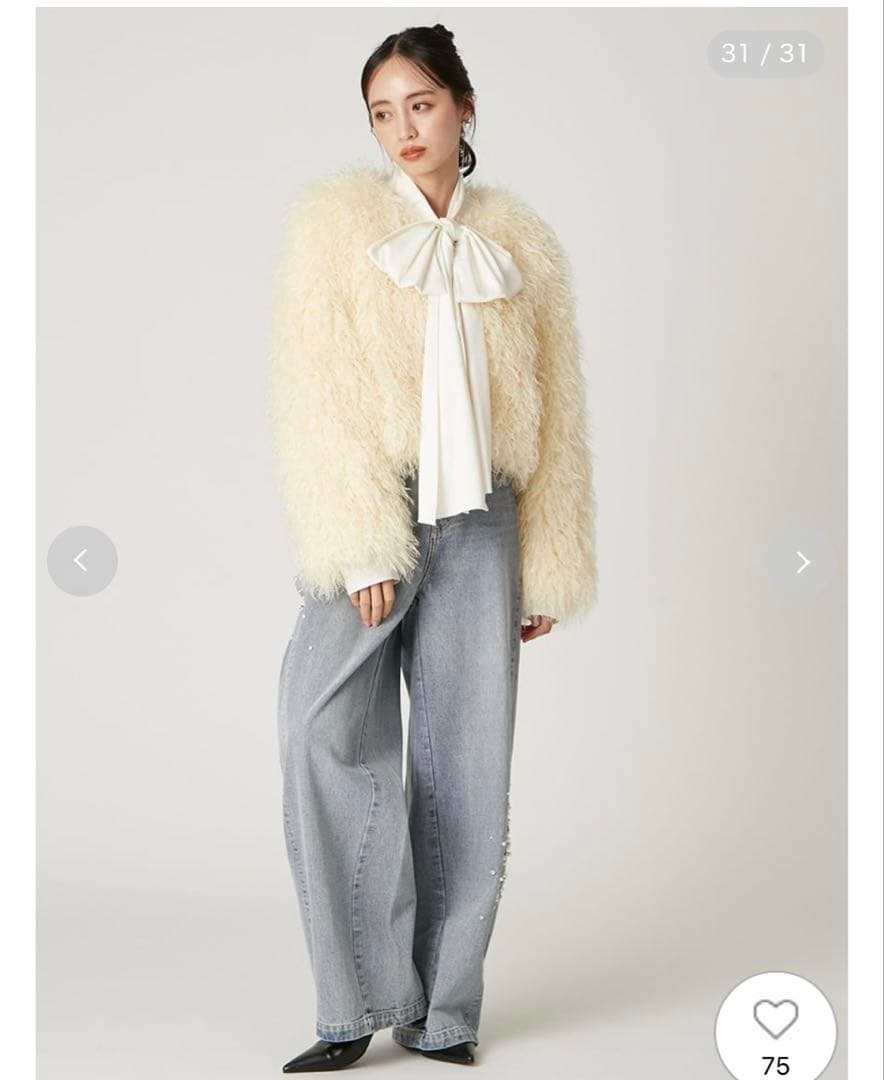Go to the previous product image
The width and height of the screenshot is (884, 1080).
82,561
